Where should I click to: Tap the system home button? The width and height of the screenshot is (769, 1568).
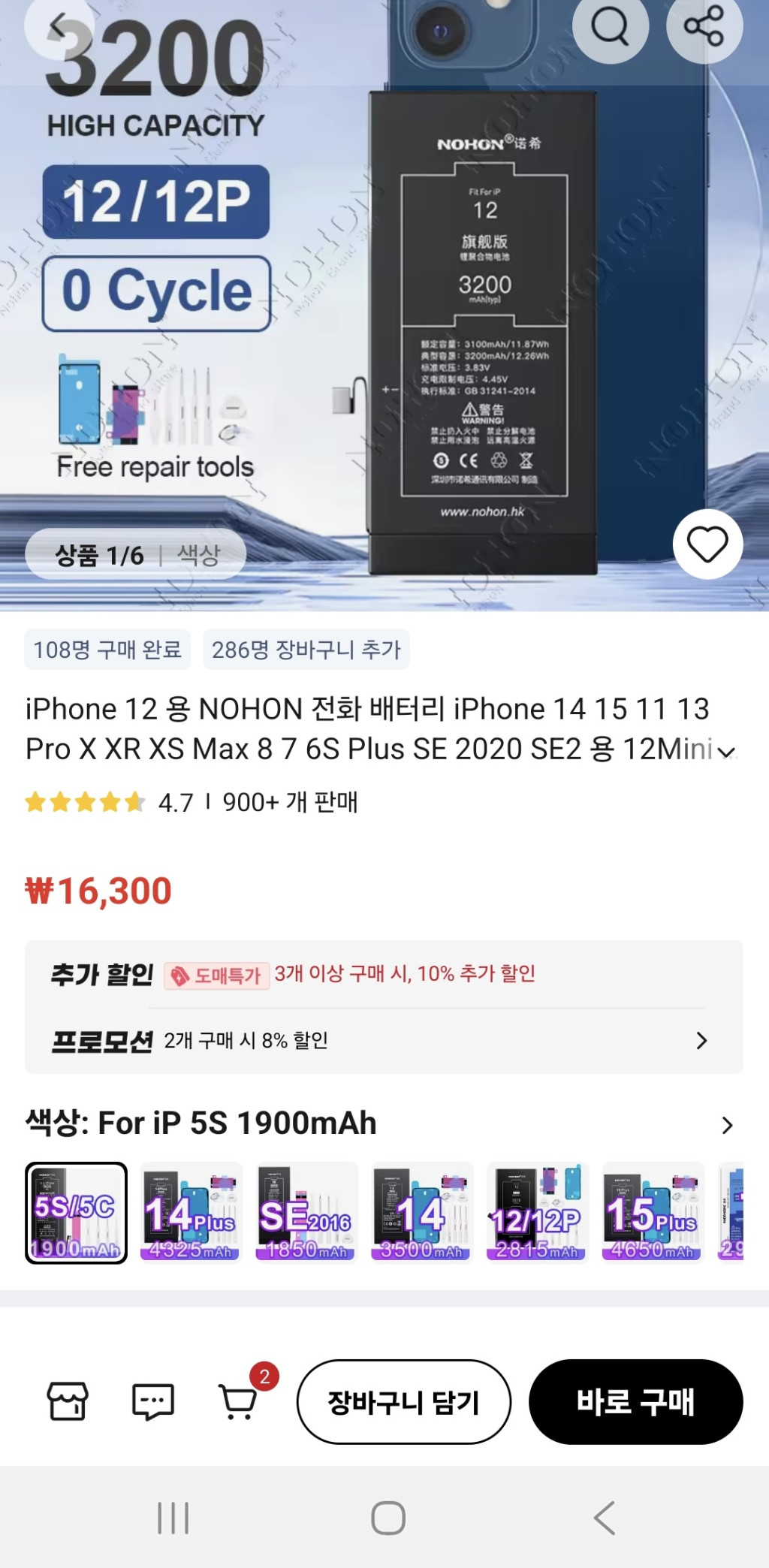388,1518
